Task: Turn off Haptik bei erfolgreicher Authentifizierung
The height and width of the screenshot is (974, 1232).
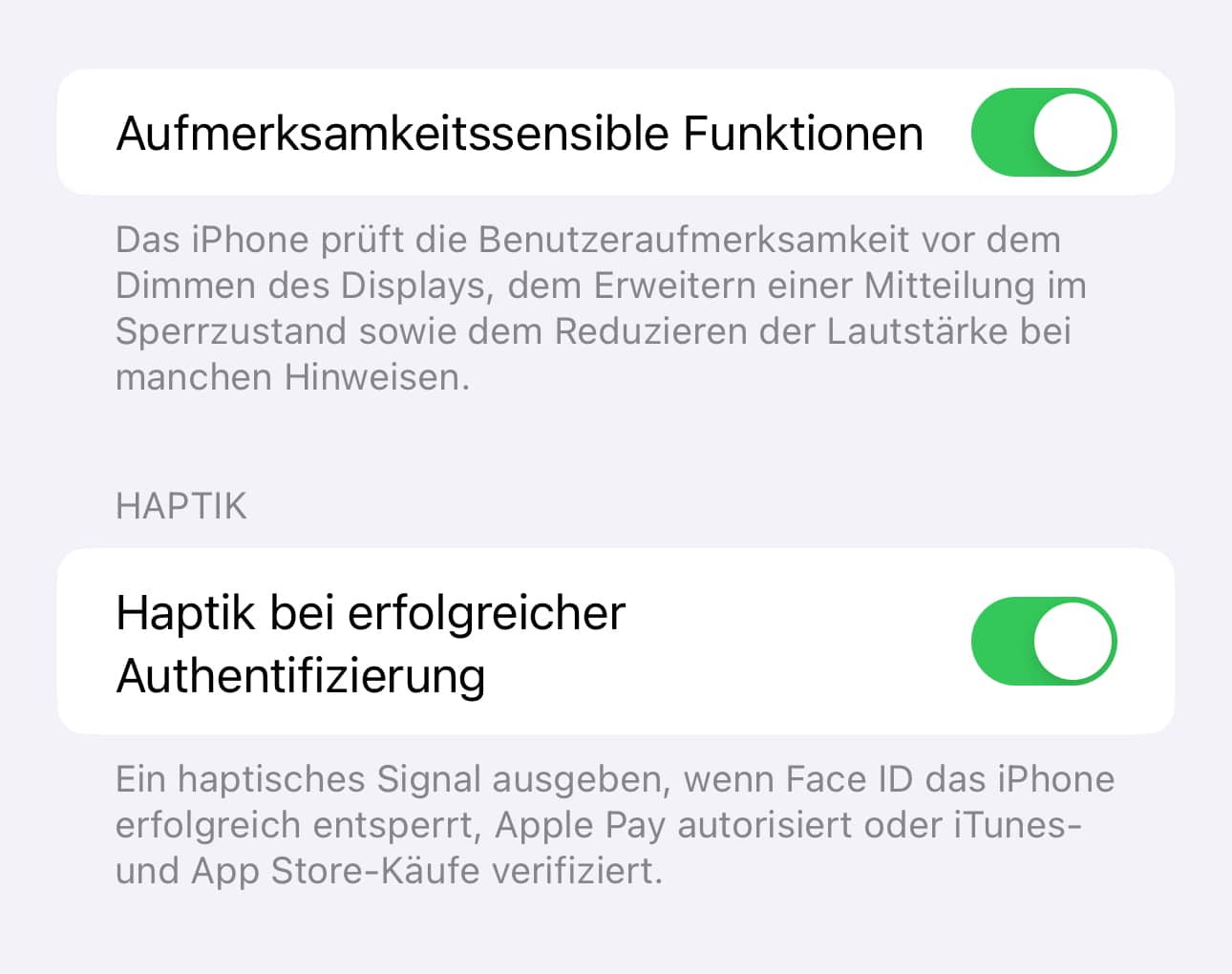Action: (x=1043, y=642)
